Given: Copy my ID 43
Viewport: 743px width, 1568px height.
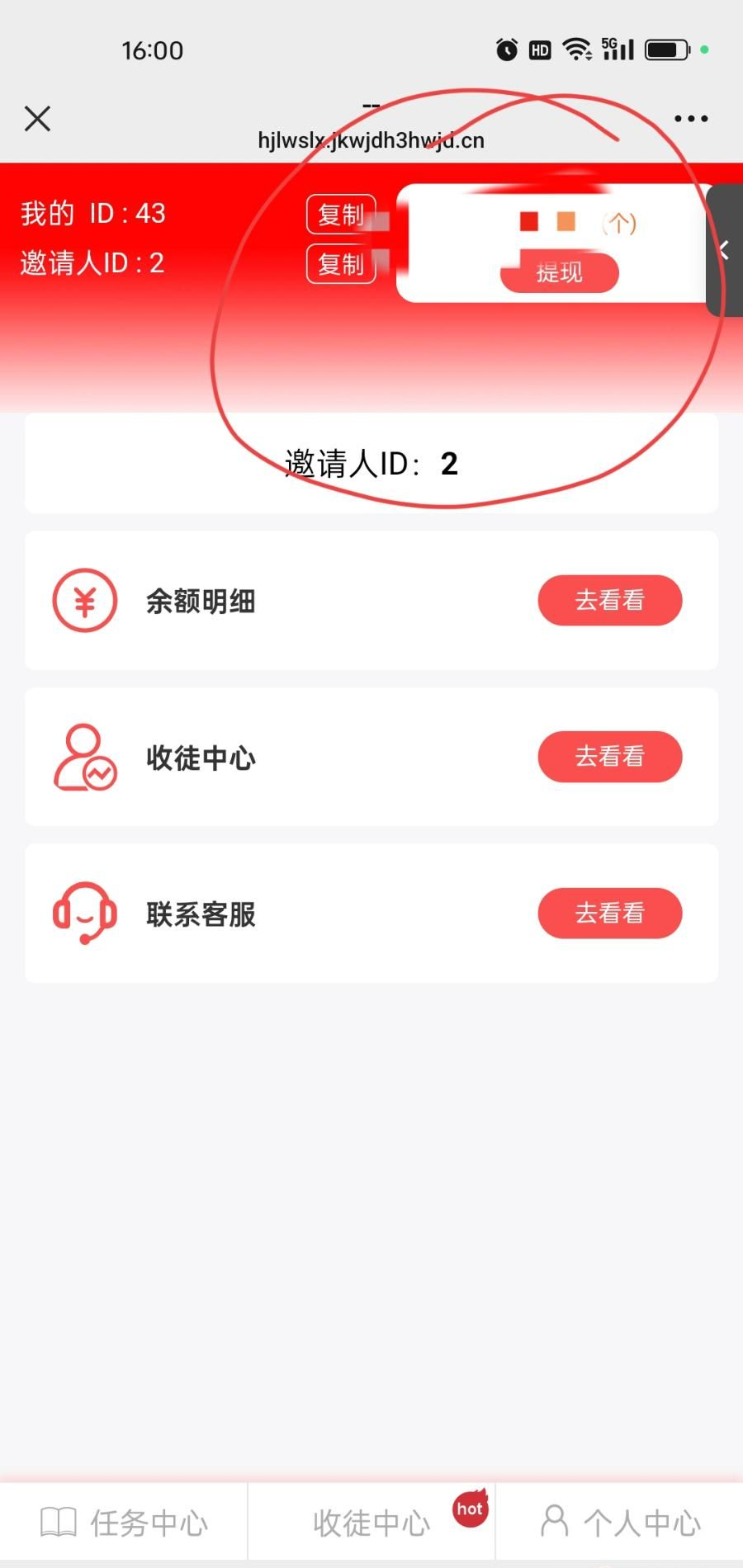Looking at the screenshot, I should pos(341,215).
